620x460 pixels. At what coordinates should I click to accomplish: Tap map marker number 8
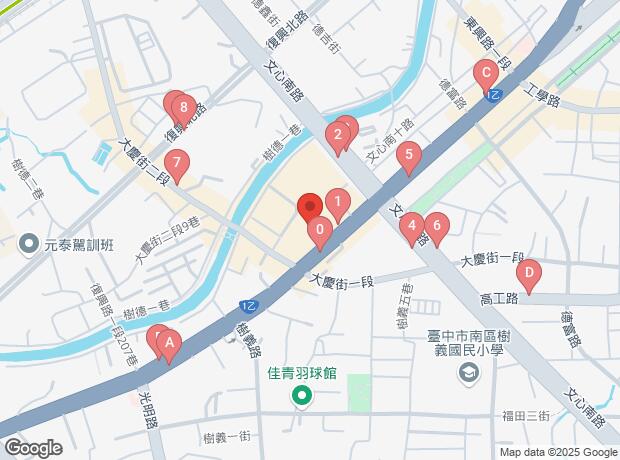[x=182, y=108]
